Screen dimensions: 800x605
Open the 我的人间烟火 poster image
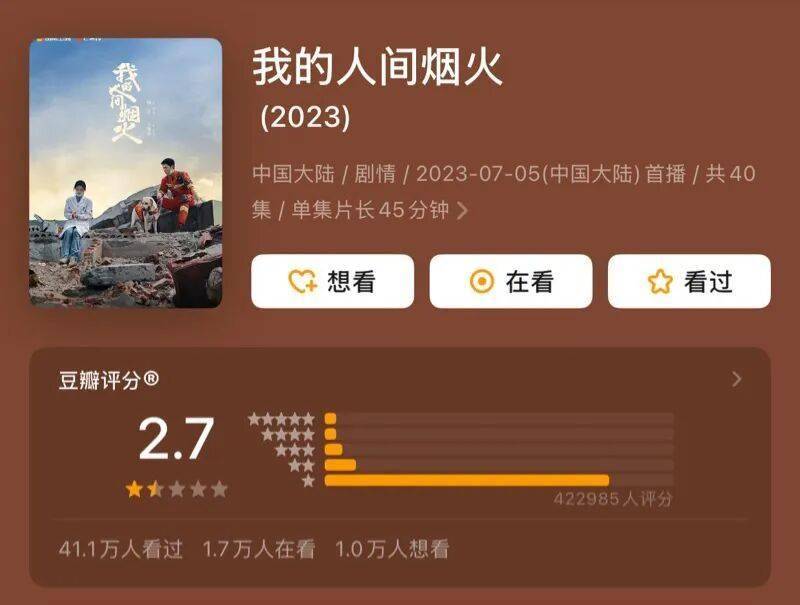pyautogui.click(x=125, y=172)
